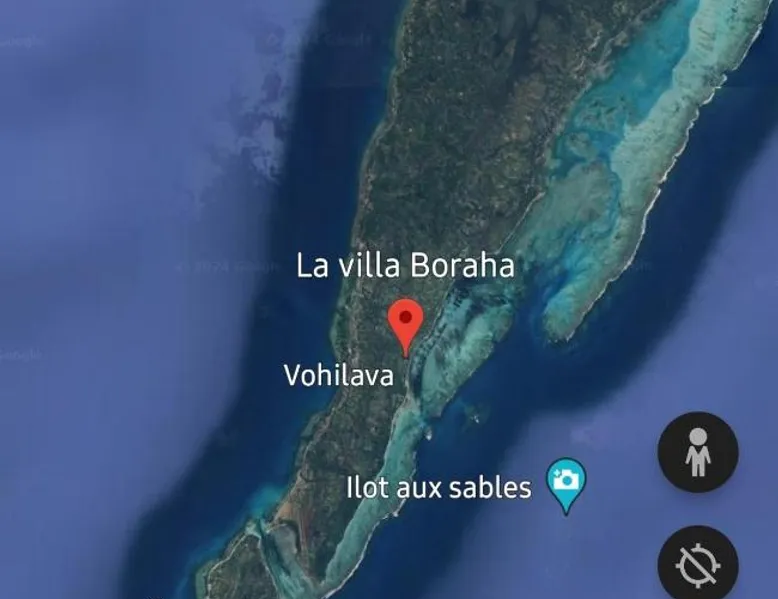The image size is (778, 599).
Task: Tap the red La villa Boraha pin
Action: coord(405,323)
